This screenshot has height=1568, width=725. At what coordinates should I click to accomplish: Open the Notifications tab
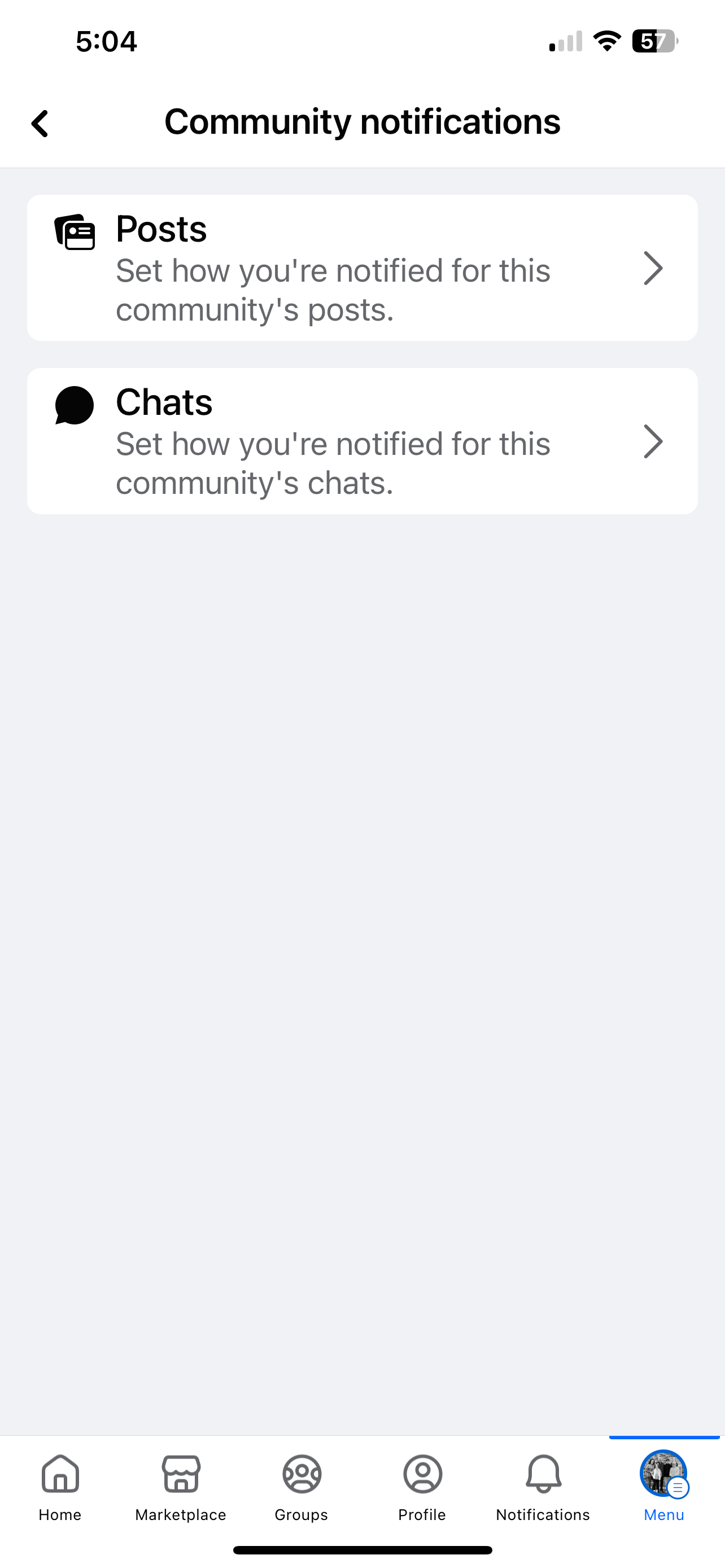pyautogui.click(x=543, y=1486)
